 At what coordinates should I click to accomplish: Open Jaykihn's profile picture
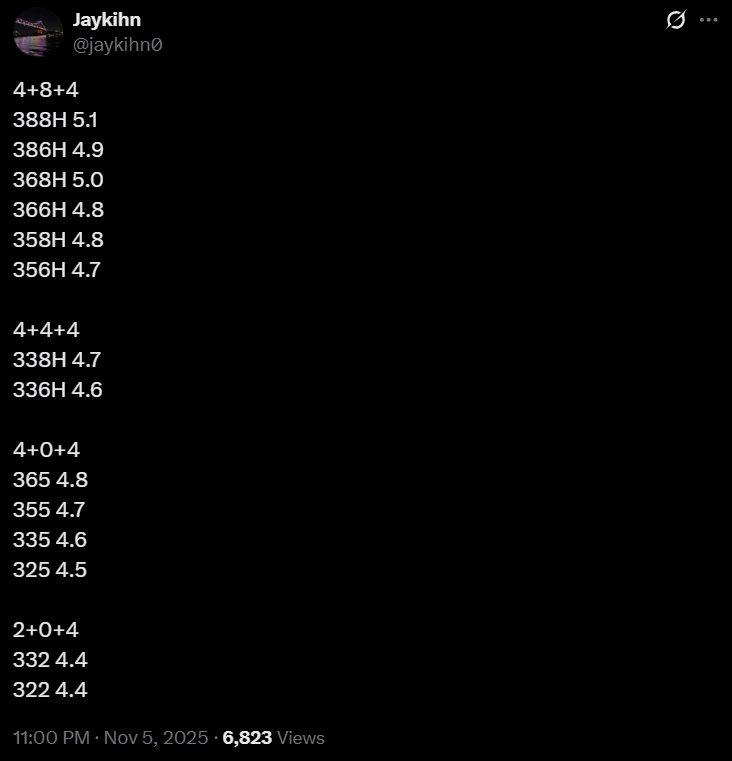[x=38, y=32]
